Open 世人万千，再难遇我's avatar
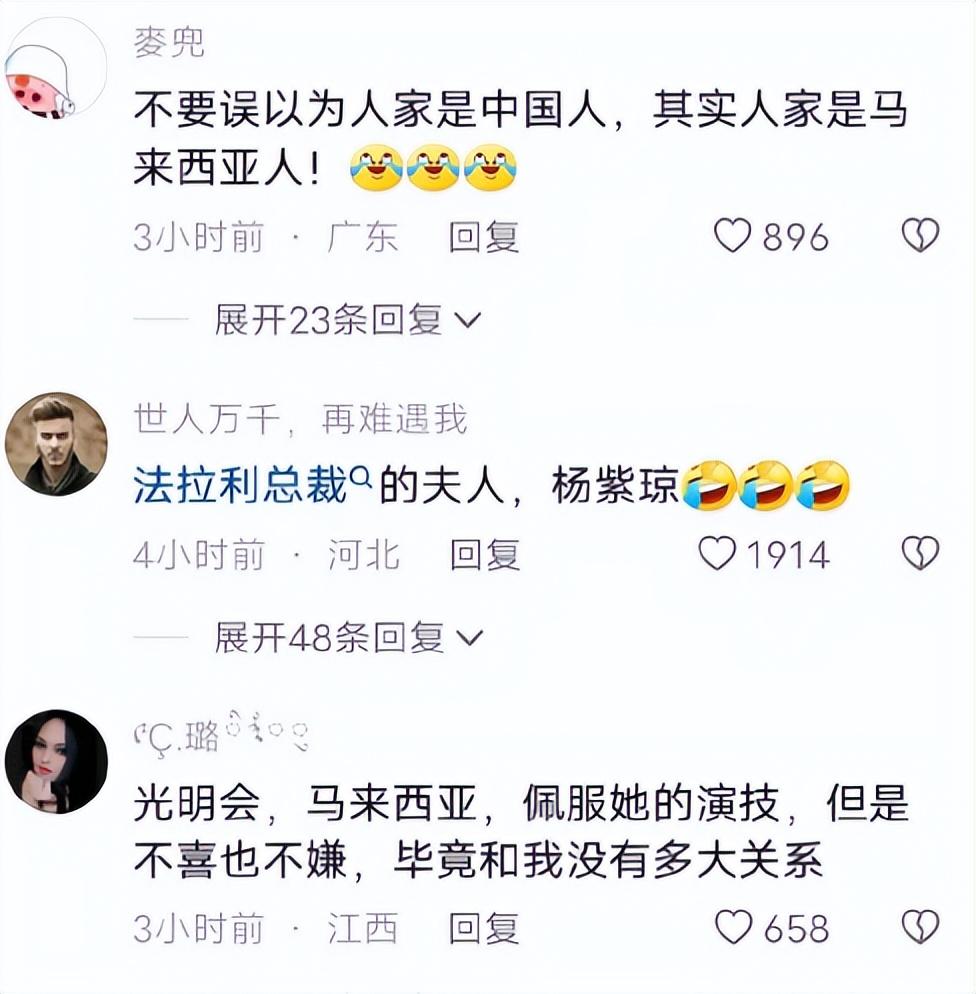This screenshot has width=976, height=994. (x=55, y=443)
